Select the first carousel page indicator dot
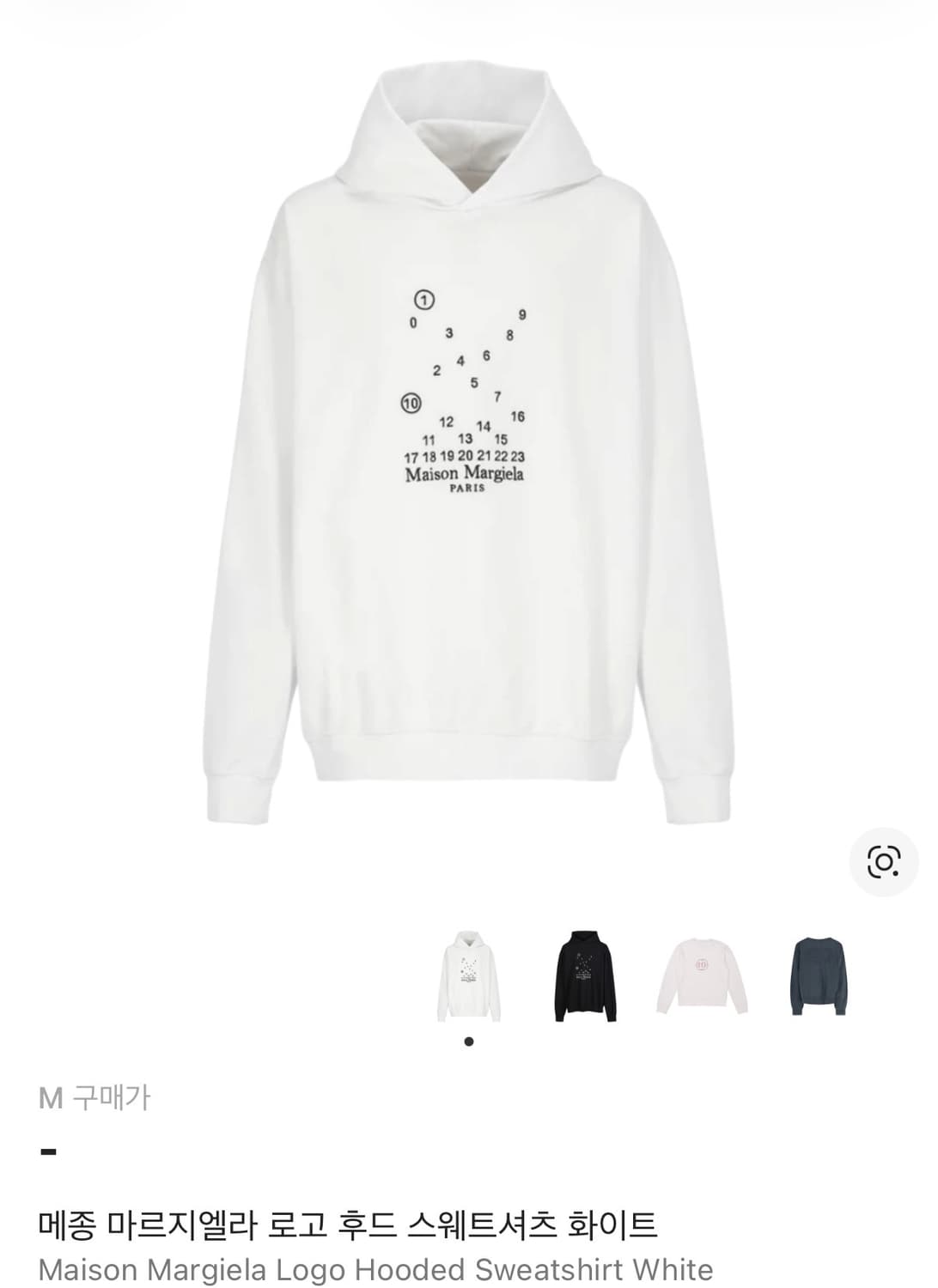 (x=469, y=1042)
